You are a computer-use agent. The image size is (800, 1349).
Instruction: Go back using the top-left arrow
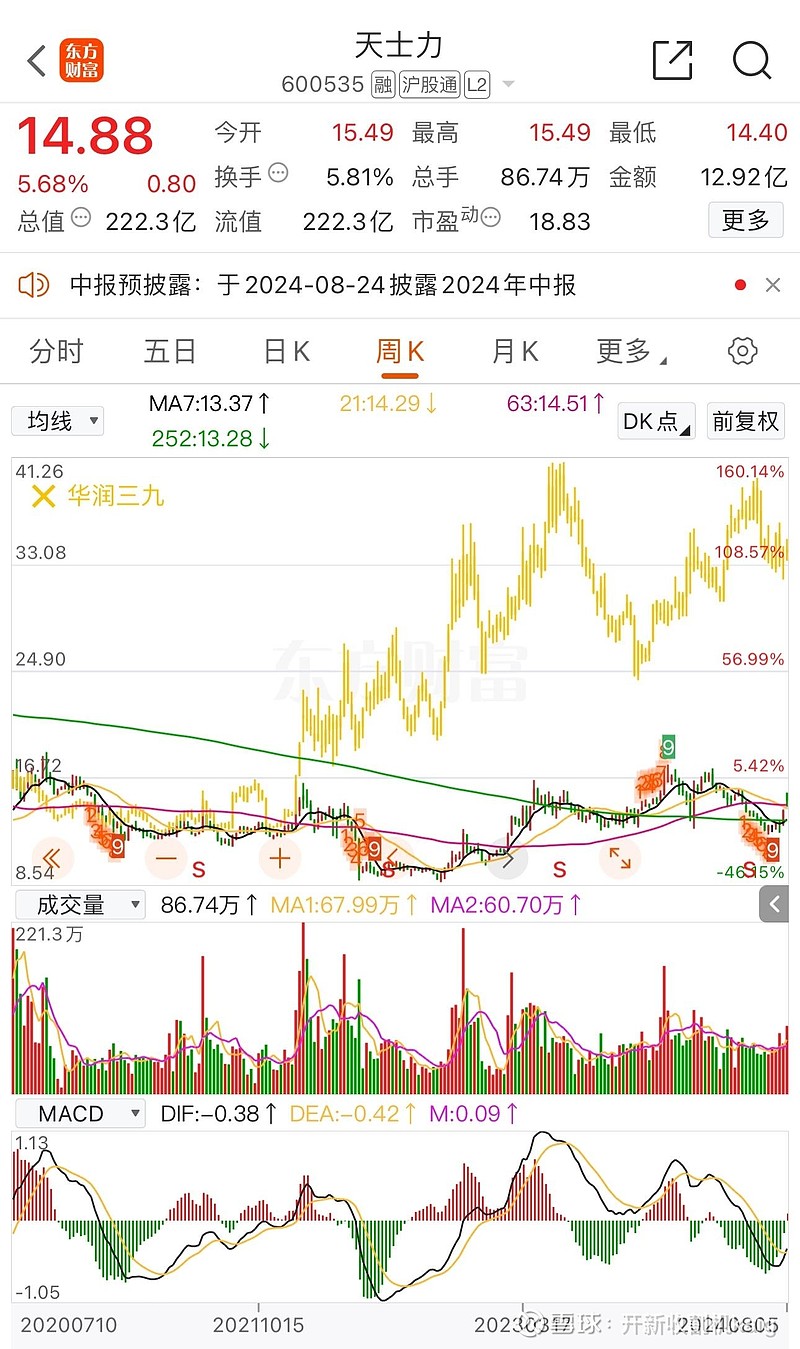(37, 61)
